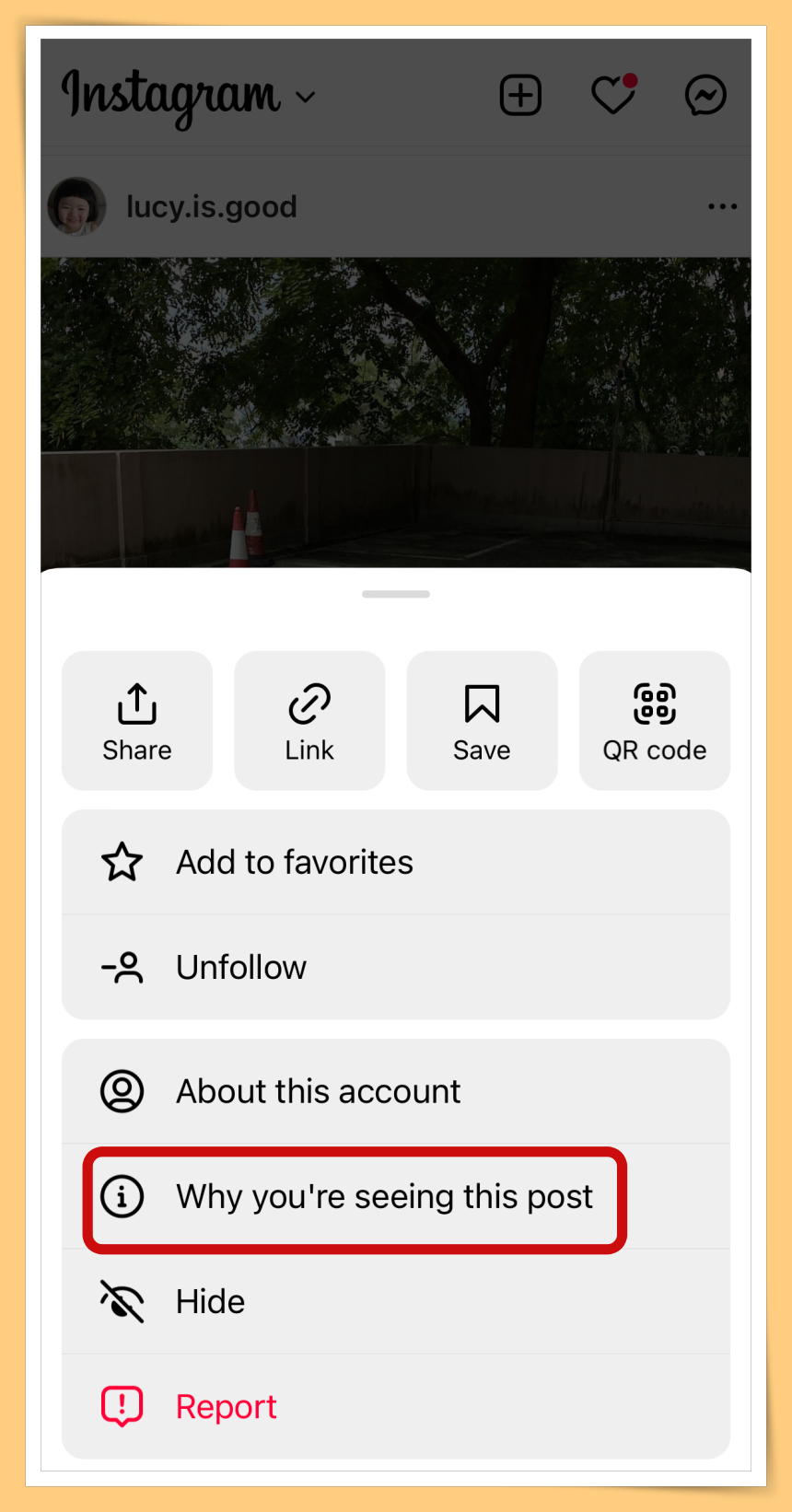Tap the Share button in the sheet
The height and width of the screenshot is (1512, 792).
tap(137, 721)
